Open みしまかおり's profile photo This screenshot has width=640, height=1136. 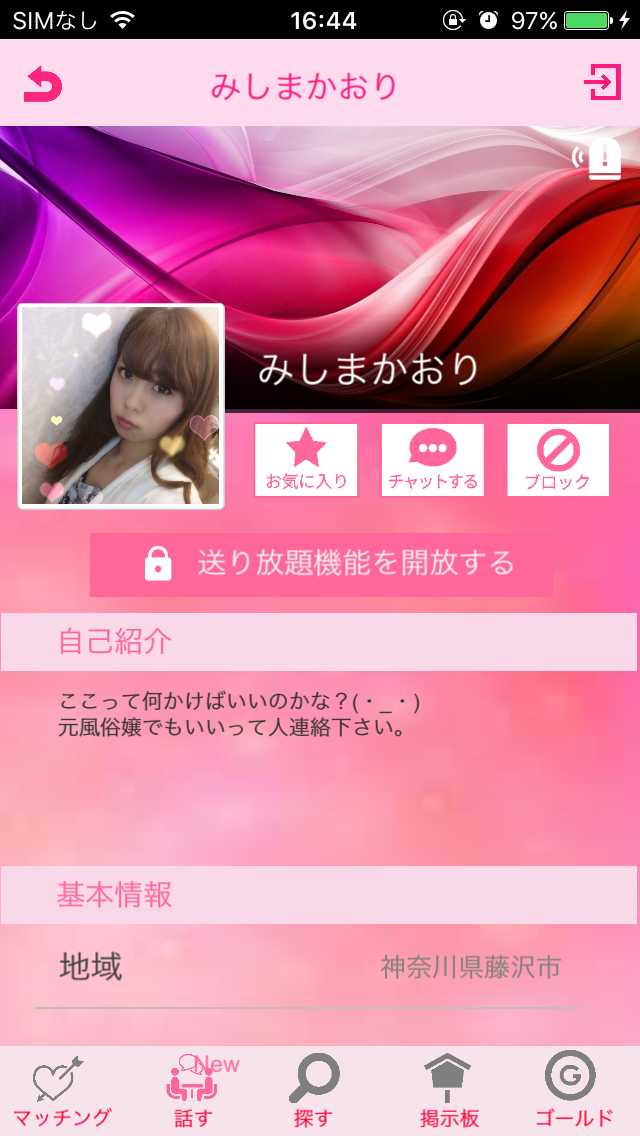click(x=121, y=406)
